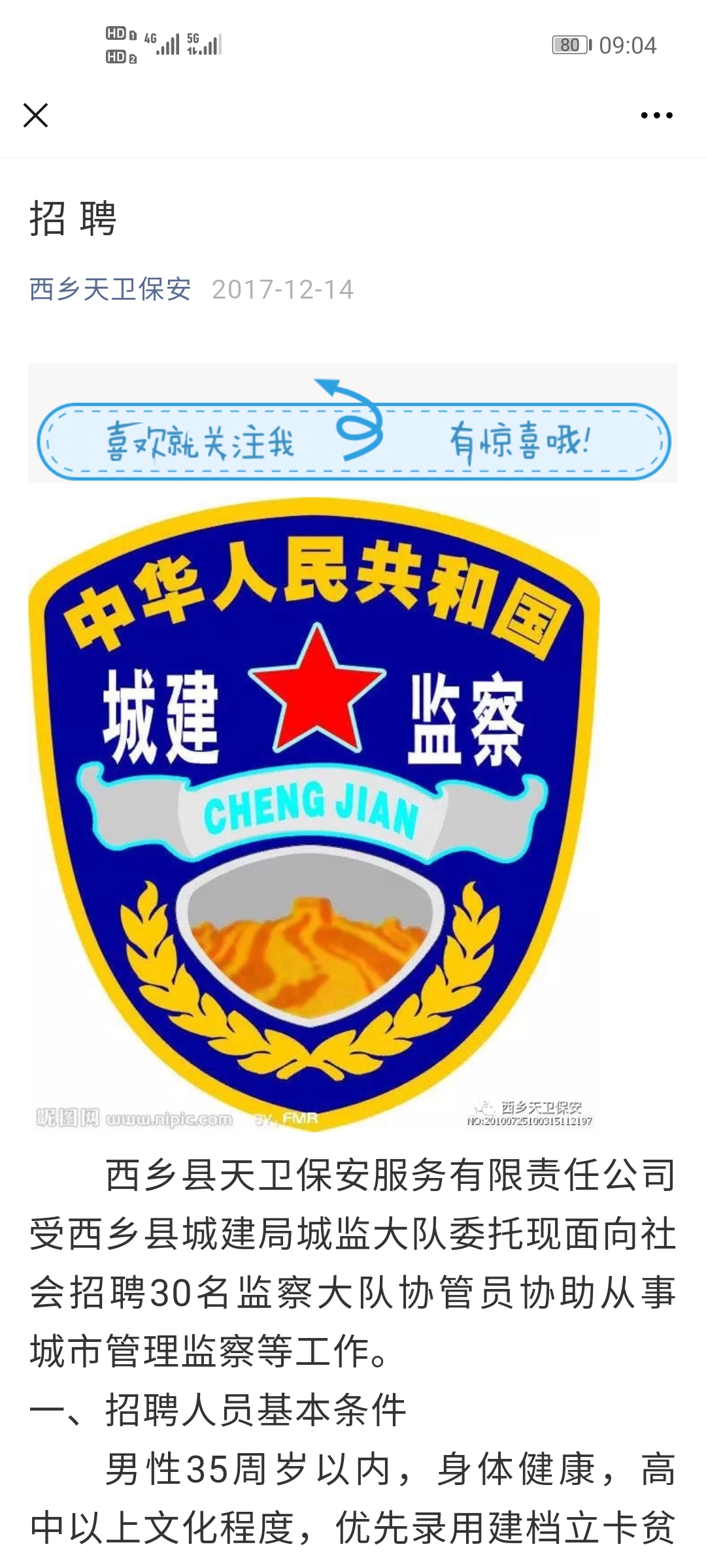This screenshot has height=1568, width=706.
Task: Open the three-dot overflow menu
Action: pyautogui.click(x=656, y=116)
